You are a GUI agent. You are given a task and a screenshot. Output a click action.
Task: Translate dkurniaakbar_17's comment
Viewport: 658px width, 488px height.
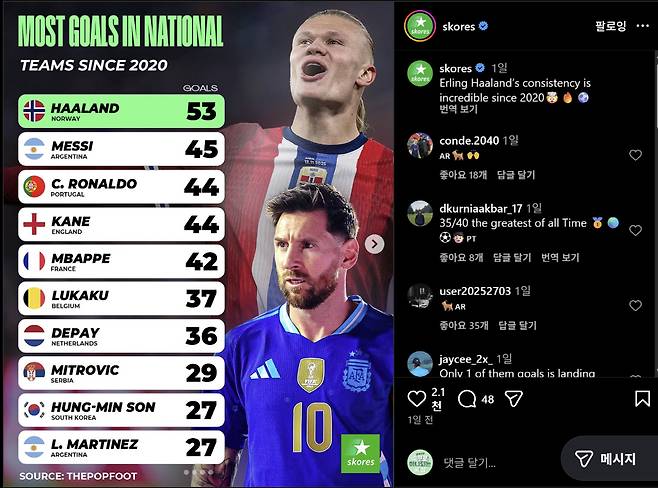[560, 257]
